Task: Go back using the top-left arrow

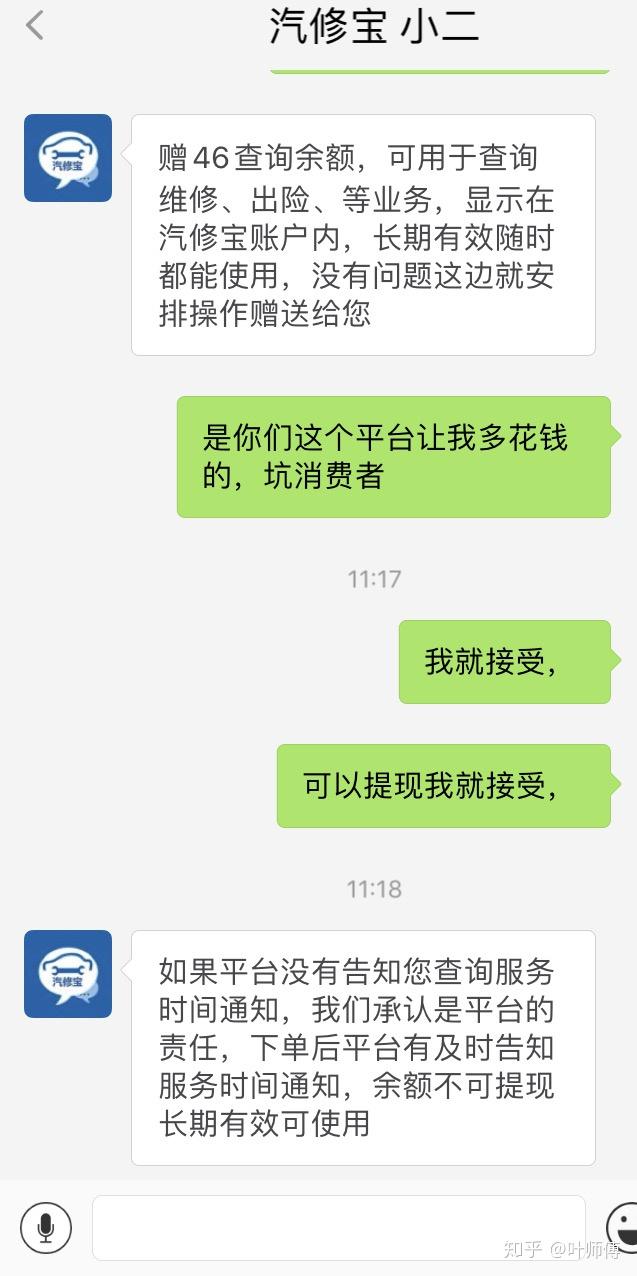Action: pos(35,26)
